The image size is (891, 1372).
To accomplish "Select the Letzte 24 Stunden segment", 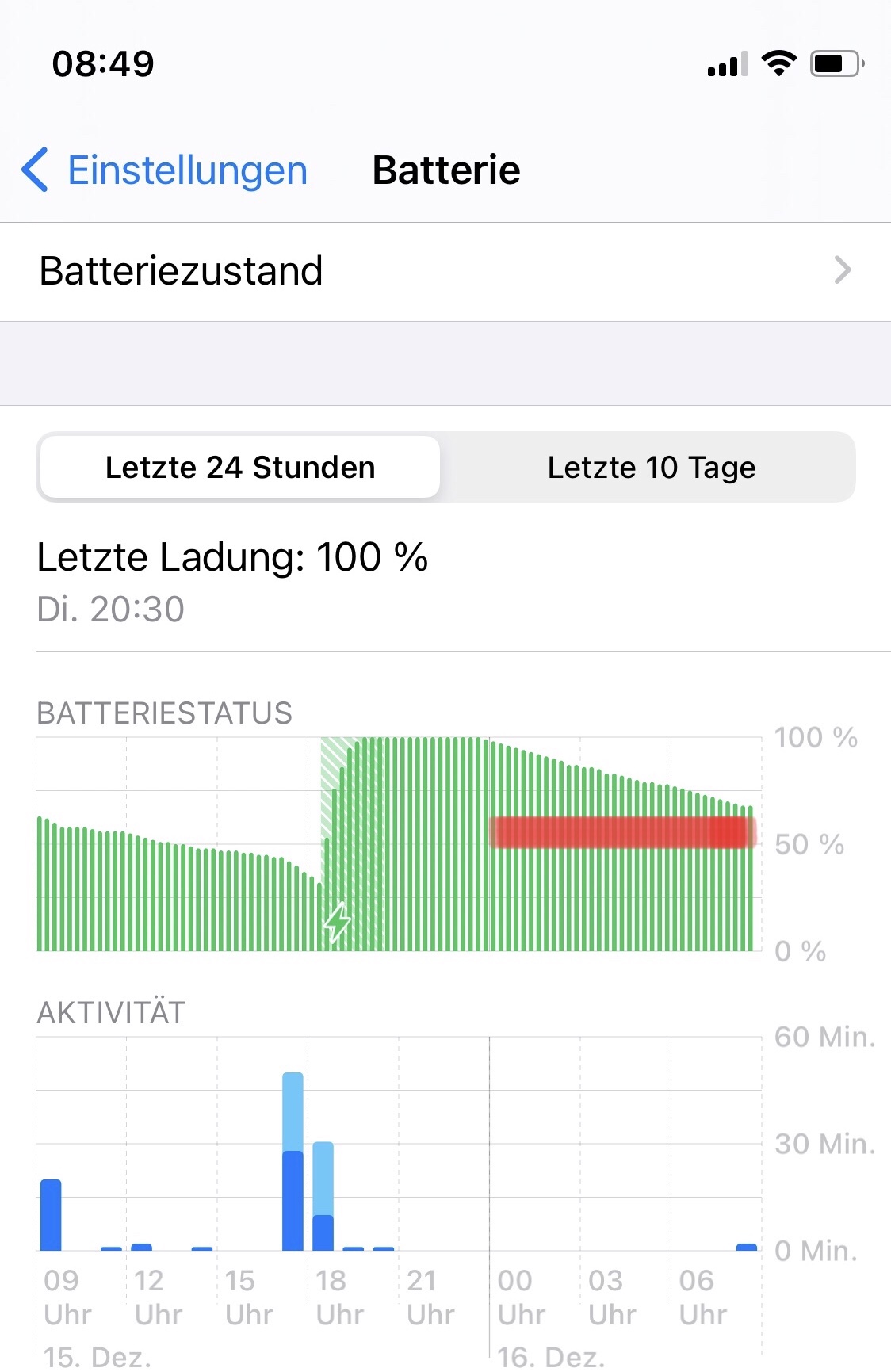I will (x=240, y=468).
